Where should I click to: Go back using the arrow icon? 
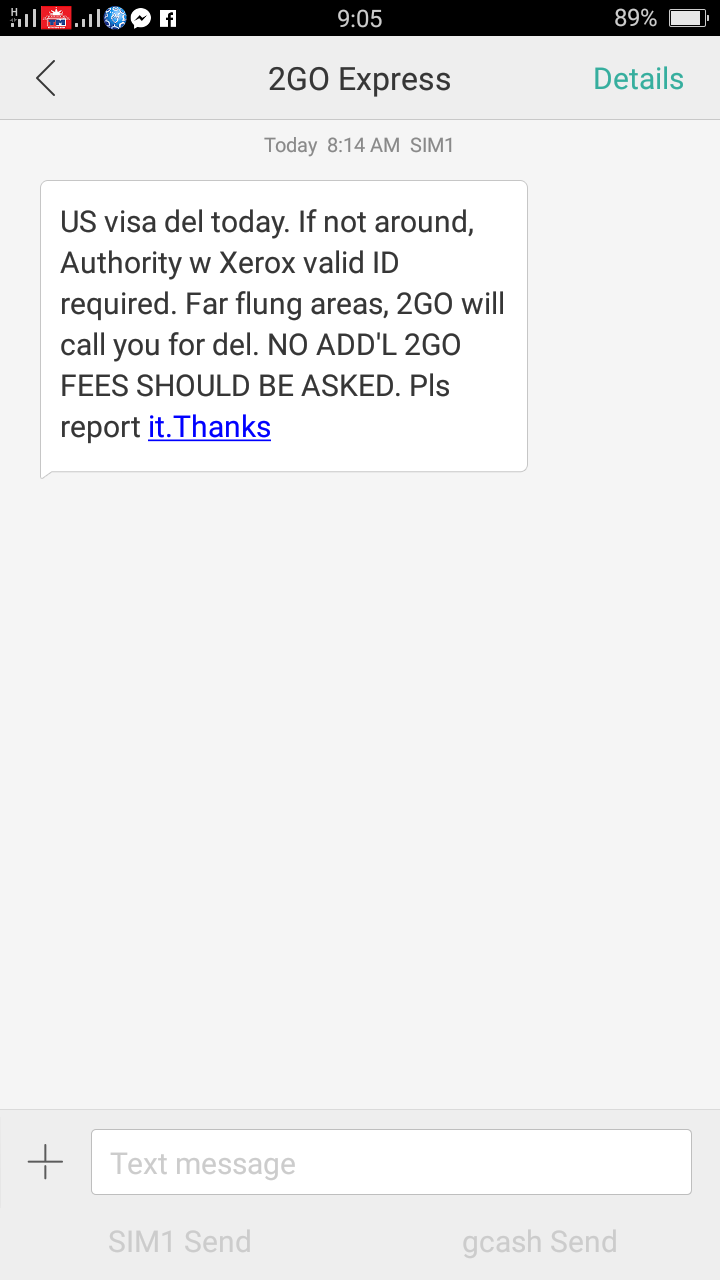tap(45, 78)
